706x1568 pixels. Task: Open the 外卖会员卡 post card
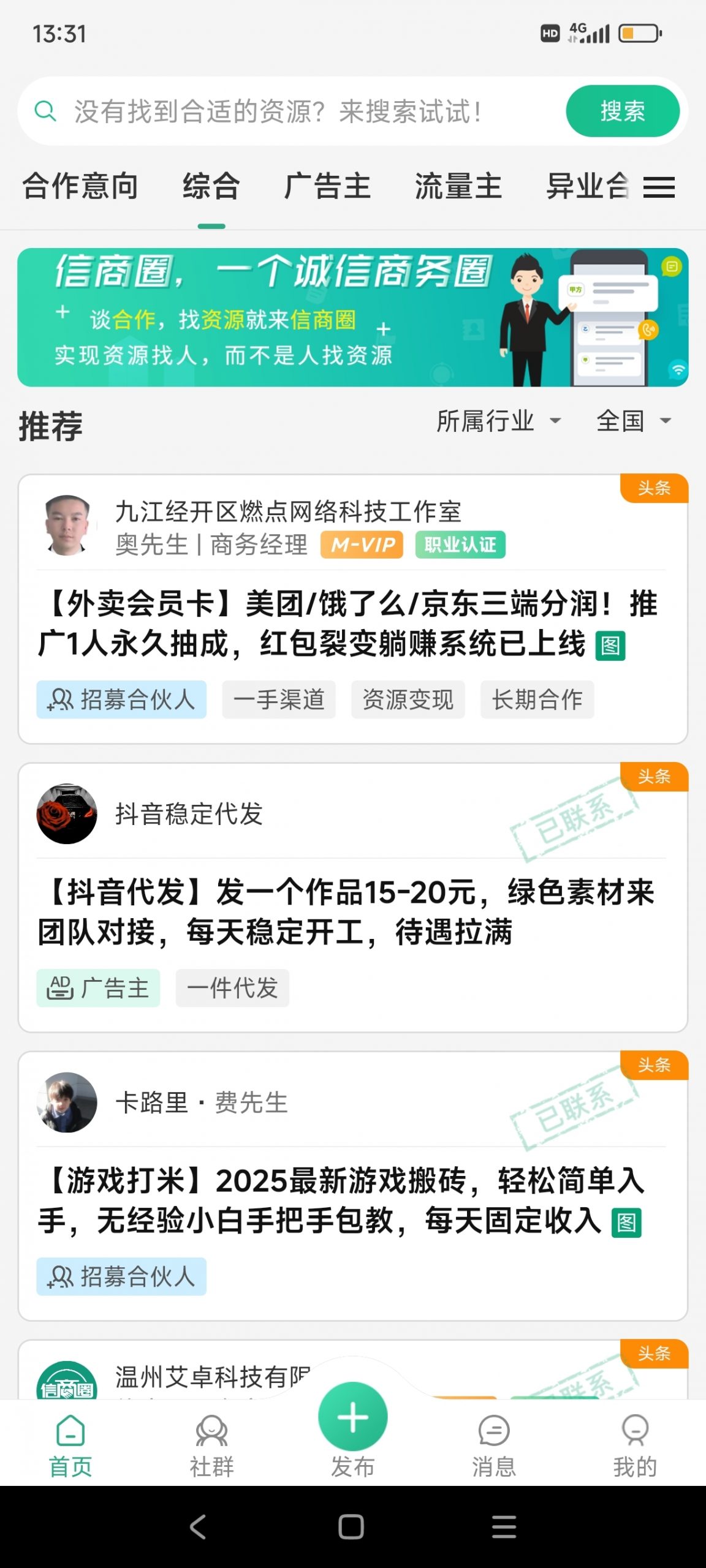(x=353, y=625)
